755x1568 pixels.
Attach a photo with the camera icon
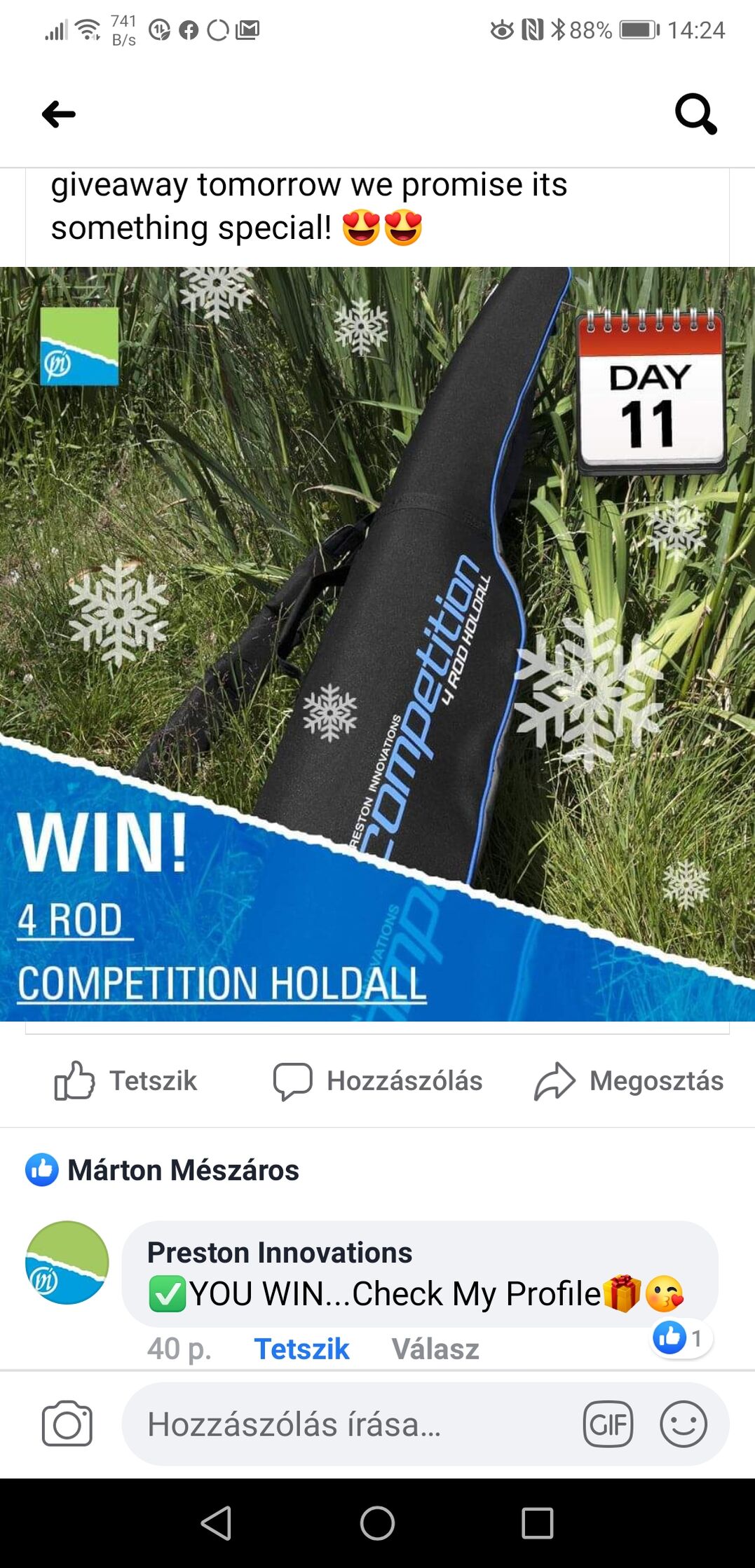coord(67,1424)
